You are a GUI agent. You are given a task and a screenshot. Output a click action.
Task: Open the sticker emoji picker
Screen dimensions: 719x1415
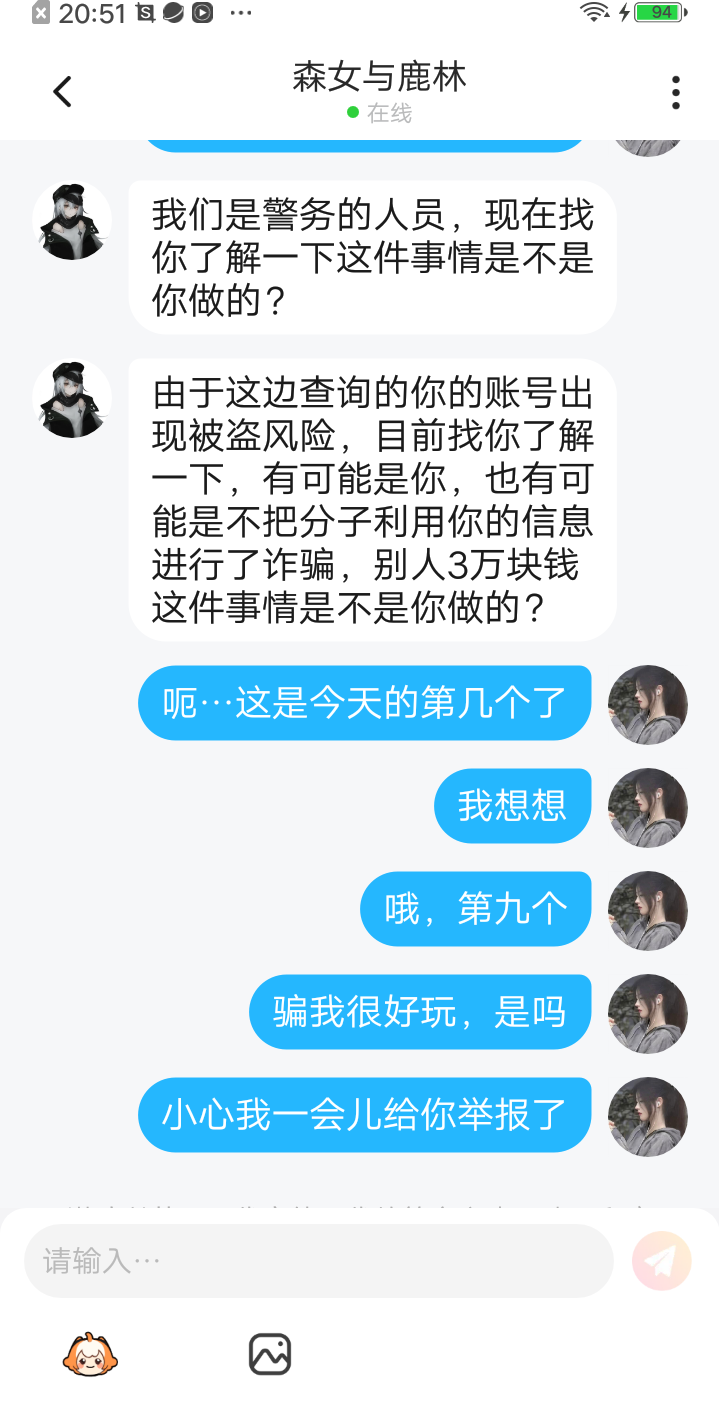coord(91,1356)
